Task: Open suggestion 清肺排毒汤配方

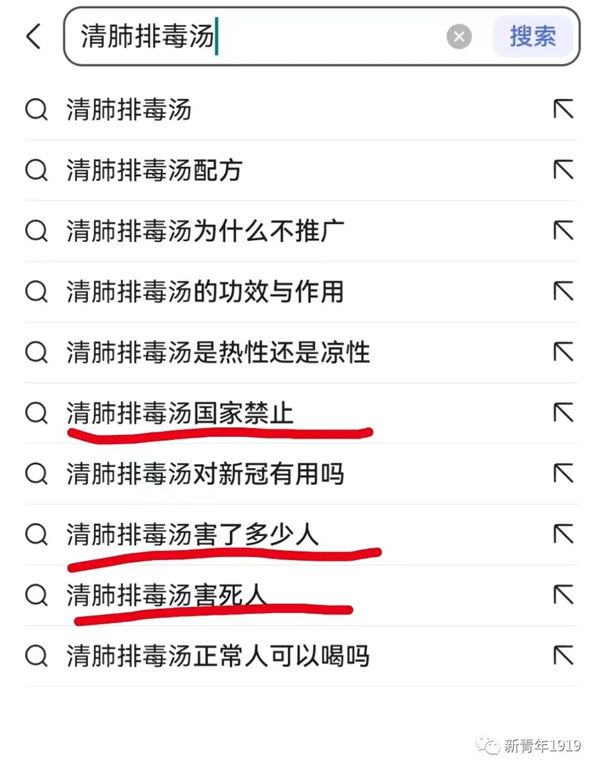Action: pos(154,171)
